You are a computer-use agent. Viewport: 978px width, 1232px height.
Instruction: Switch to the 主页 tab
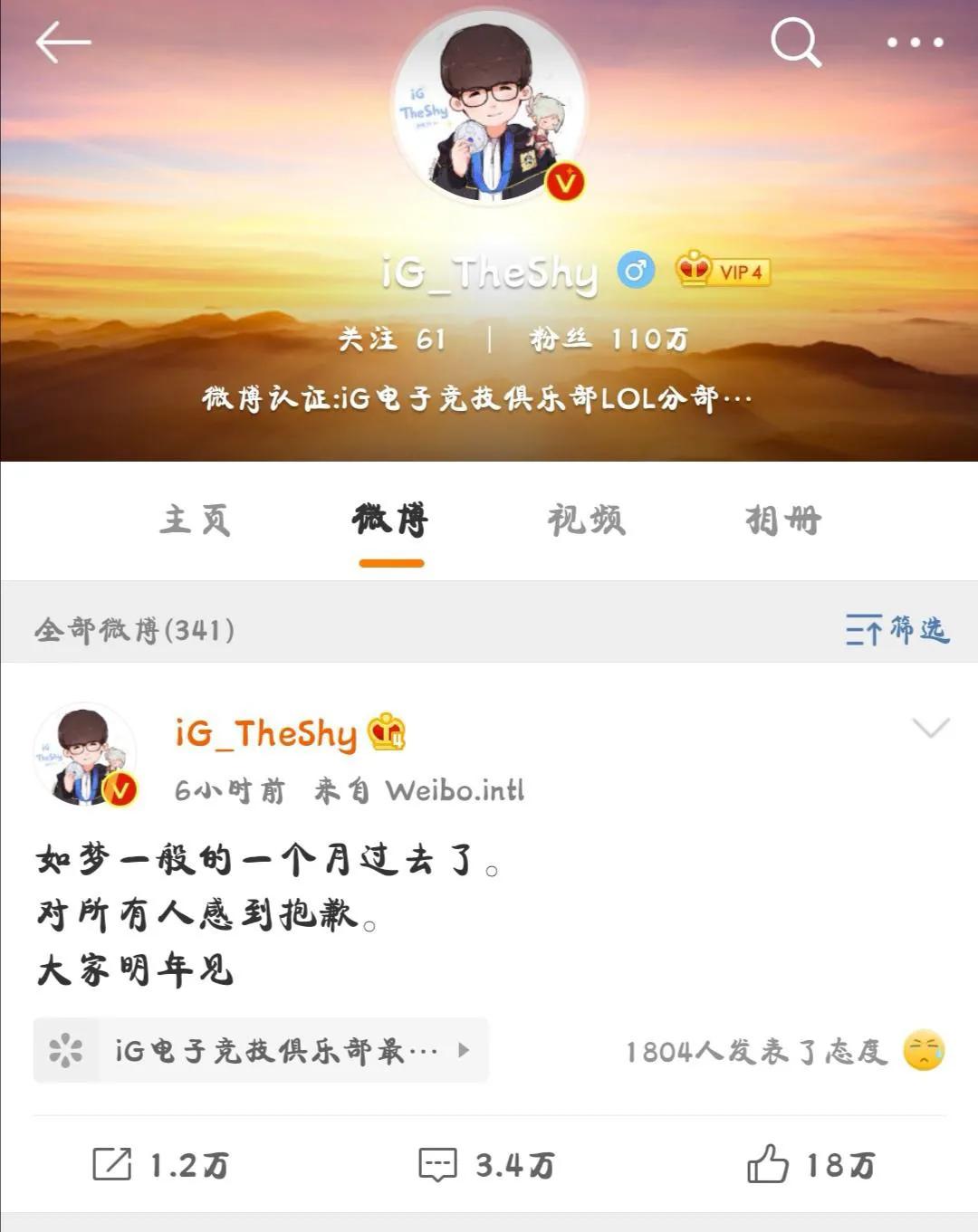click(x=195, y=520)
